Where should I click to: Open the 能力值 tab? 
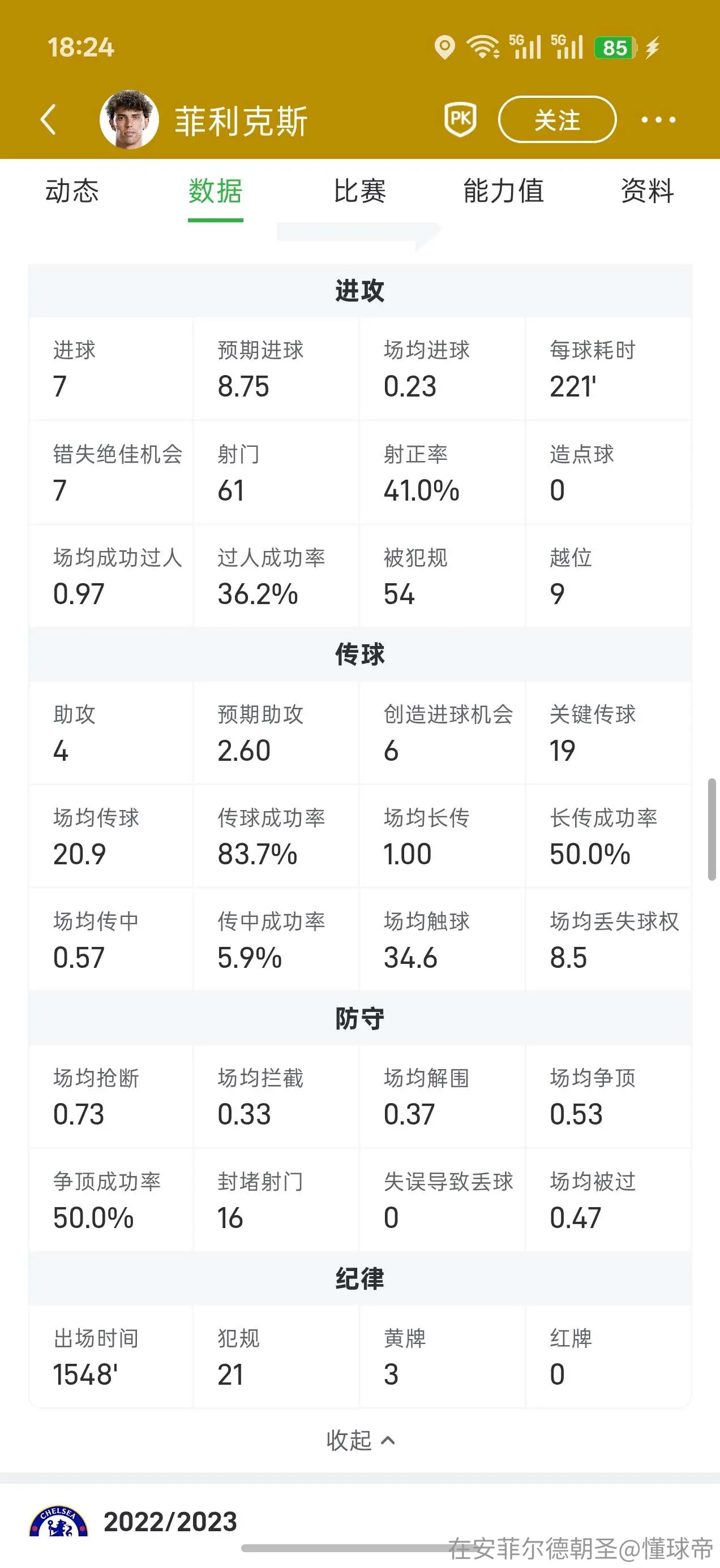(x=503, y=191)
